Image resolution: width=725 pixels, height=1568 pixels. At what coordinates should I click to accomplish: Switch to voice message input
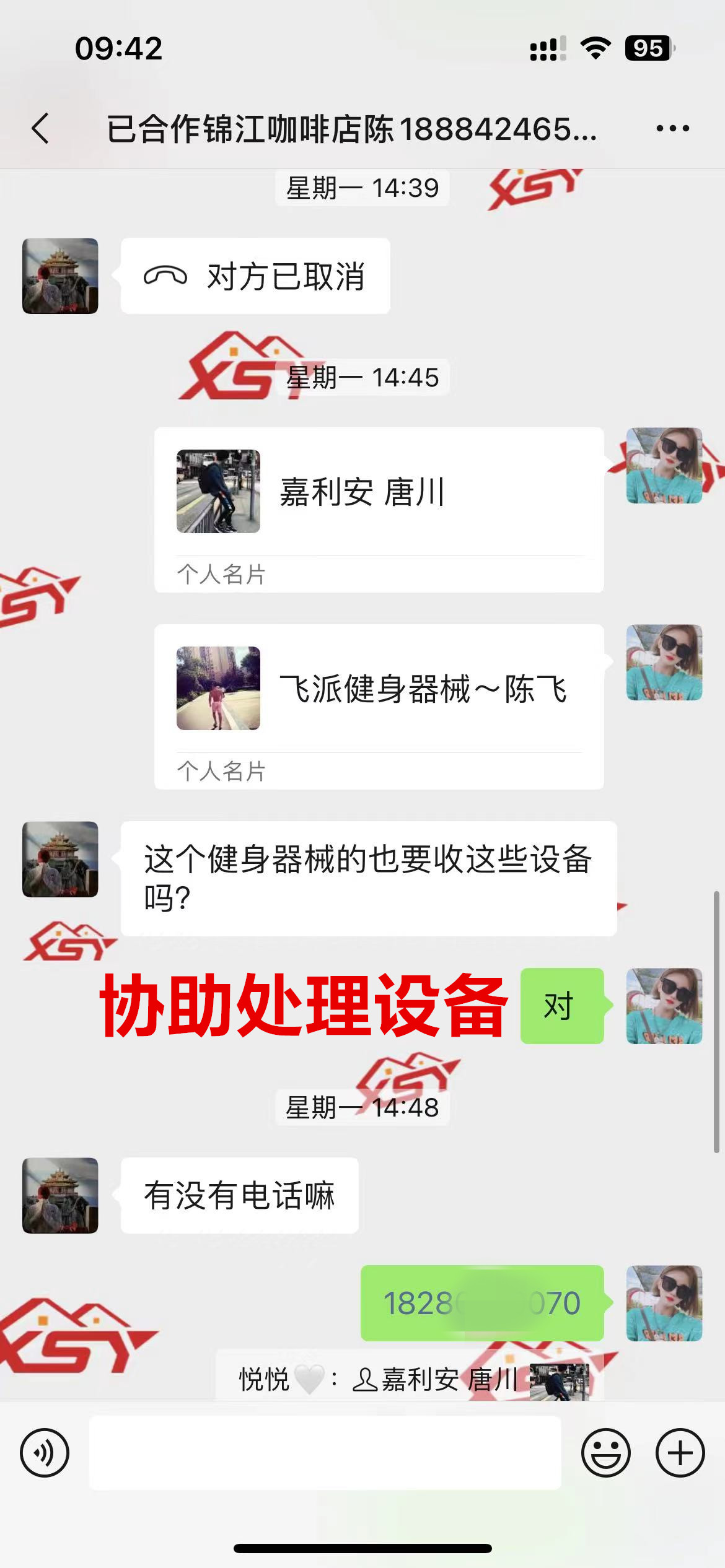point(45,1453)
